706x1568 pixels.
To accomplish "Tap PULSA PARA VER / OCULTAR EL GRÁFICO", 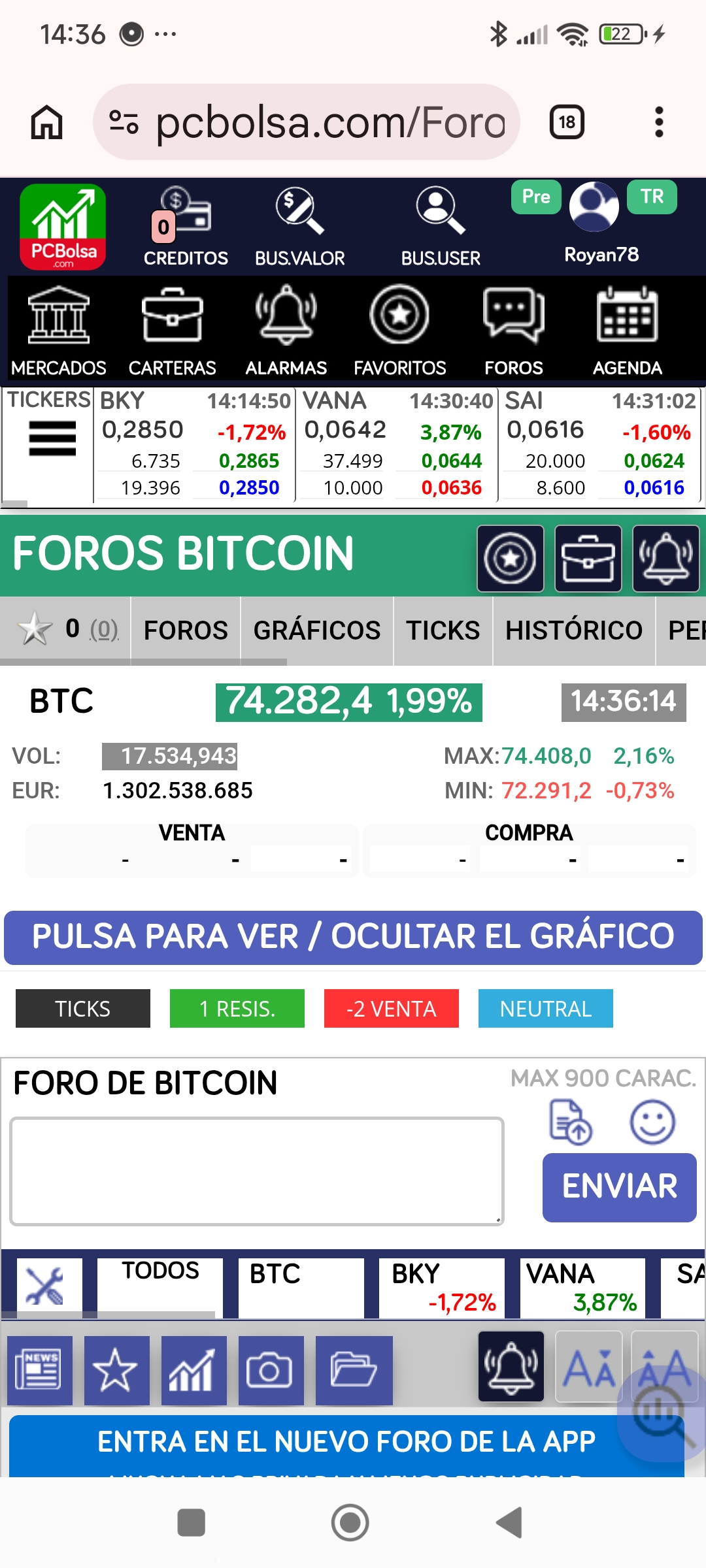I will (353, 937).
